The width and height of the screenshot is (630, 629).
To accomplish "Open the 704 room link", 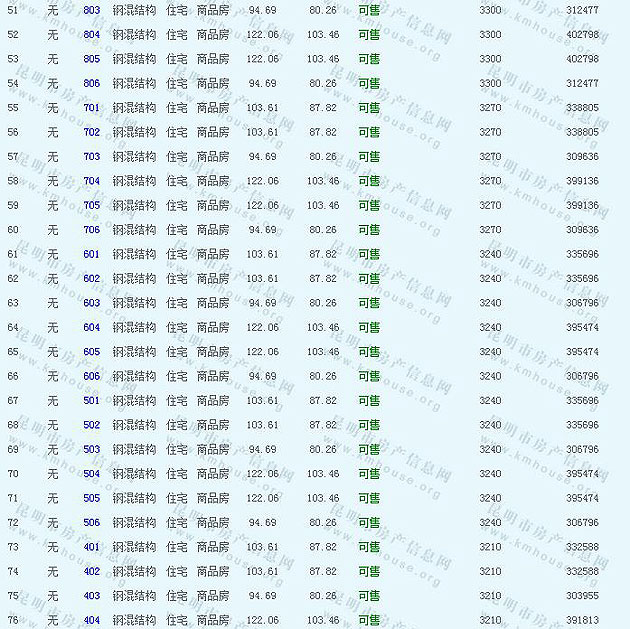I will [91, 181].
